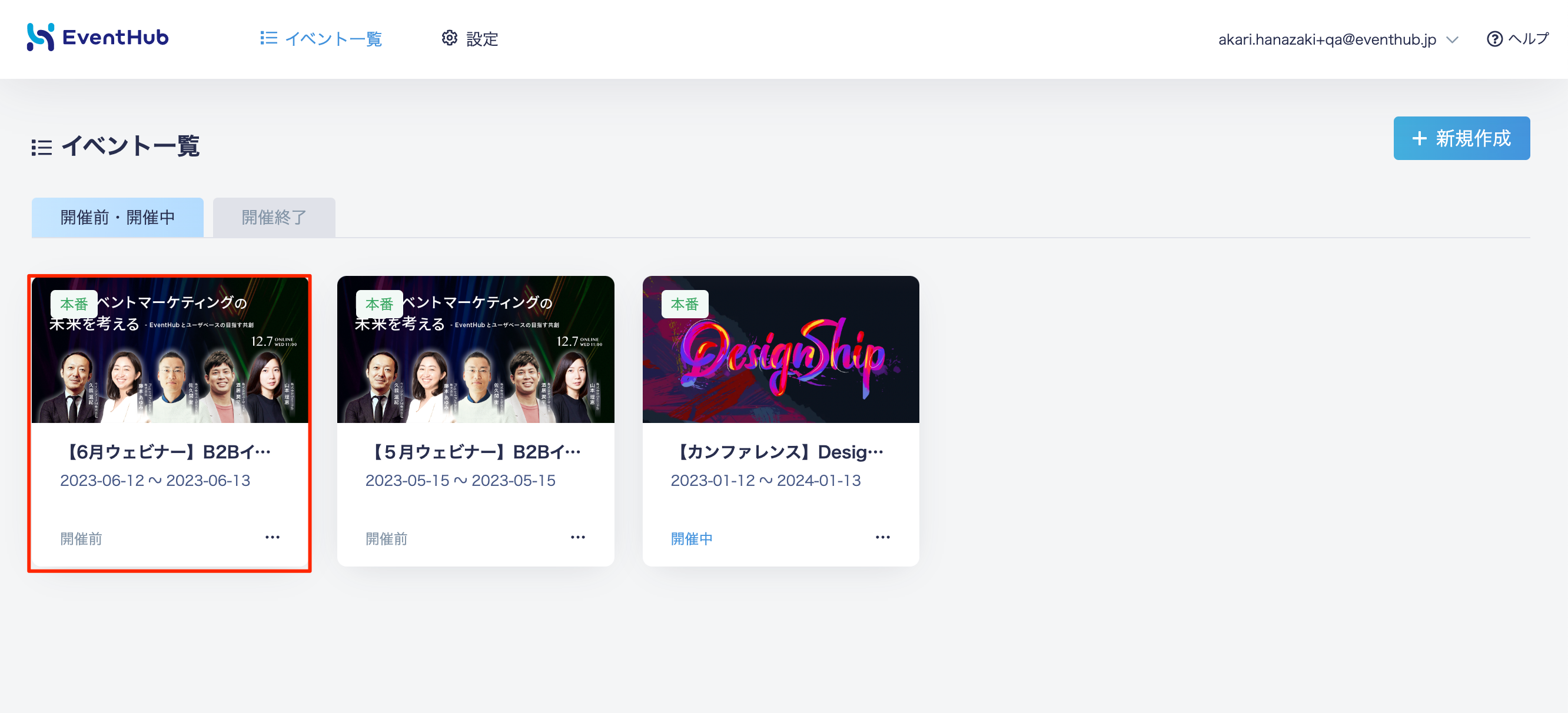Open the ヘルプ help link
The image size is (1568, 713).
[x=1517, y=39]
